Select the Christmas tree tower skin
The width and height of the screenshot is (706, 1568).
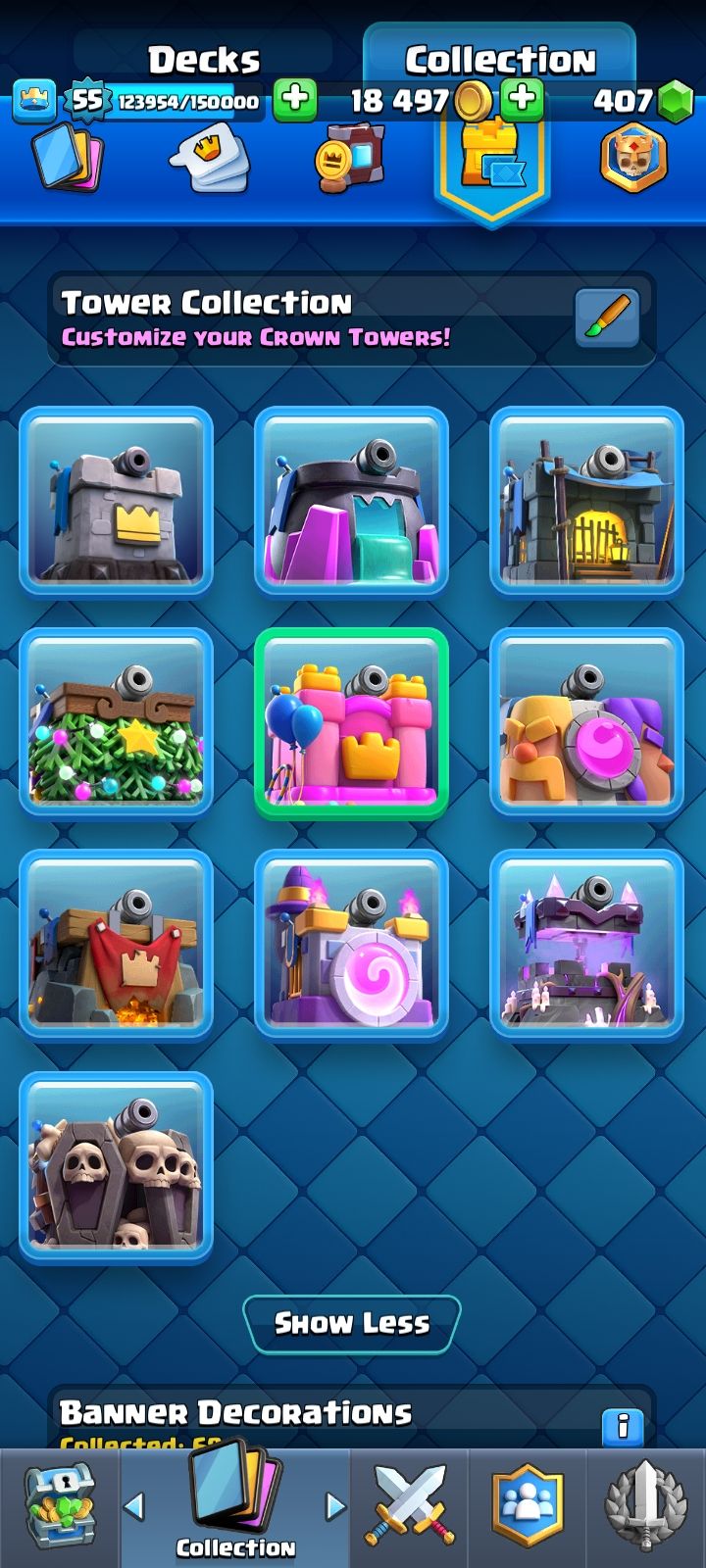tap(116, 722)
